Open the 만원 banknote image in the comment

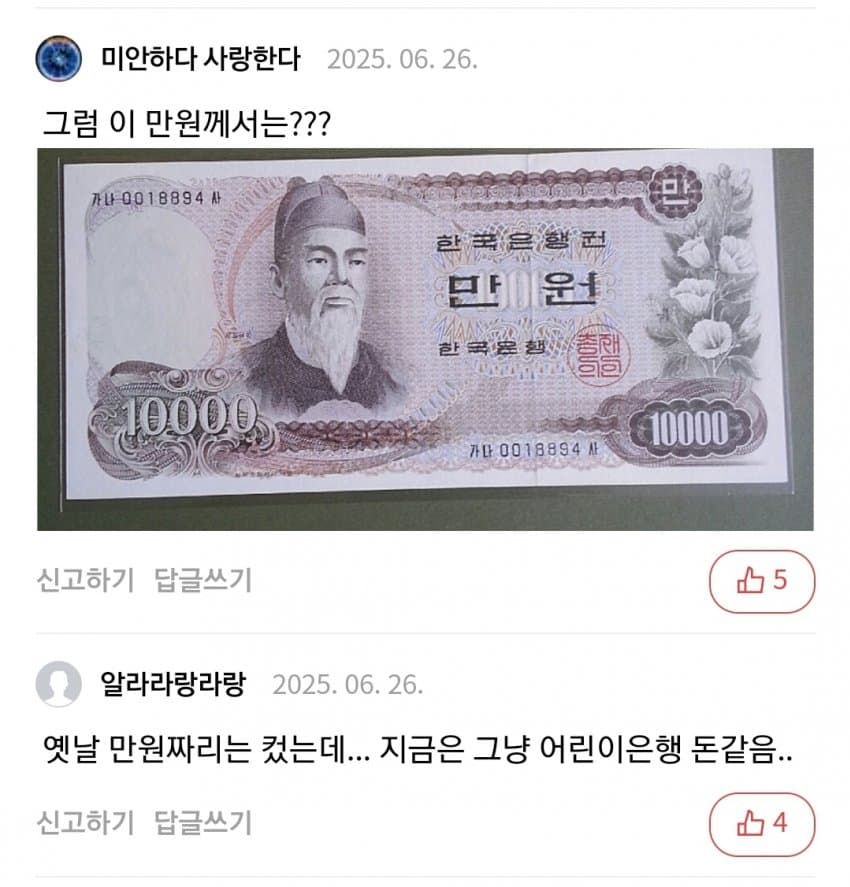425,340
